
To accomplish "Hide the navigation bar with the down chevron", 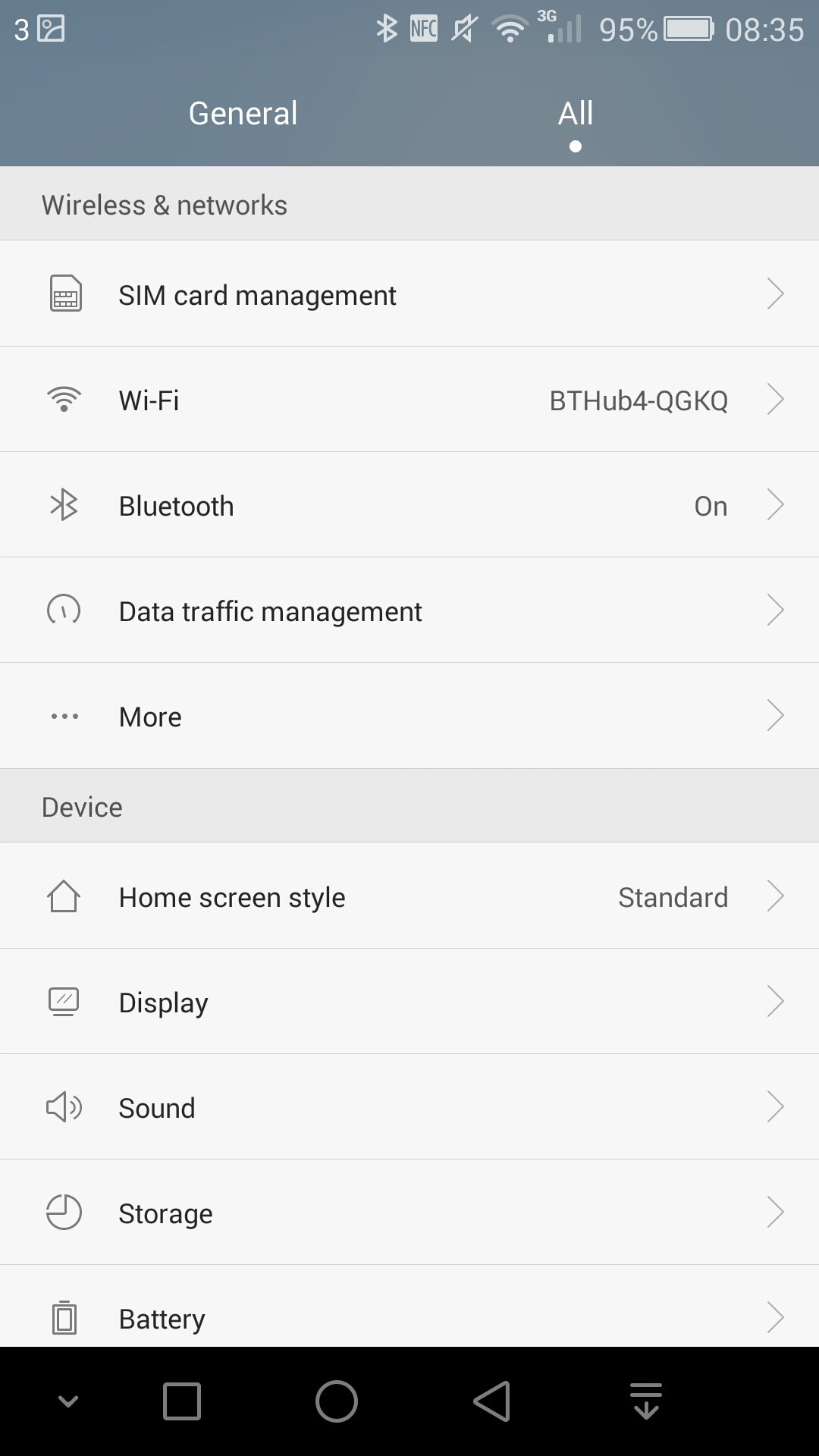I will click(x=68, y=1401).
